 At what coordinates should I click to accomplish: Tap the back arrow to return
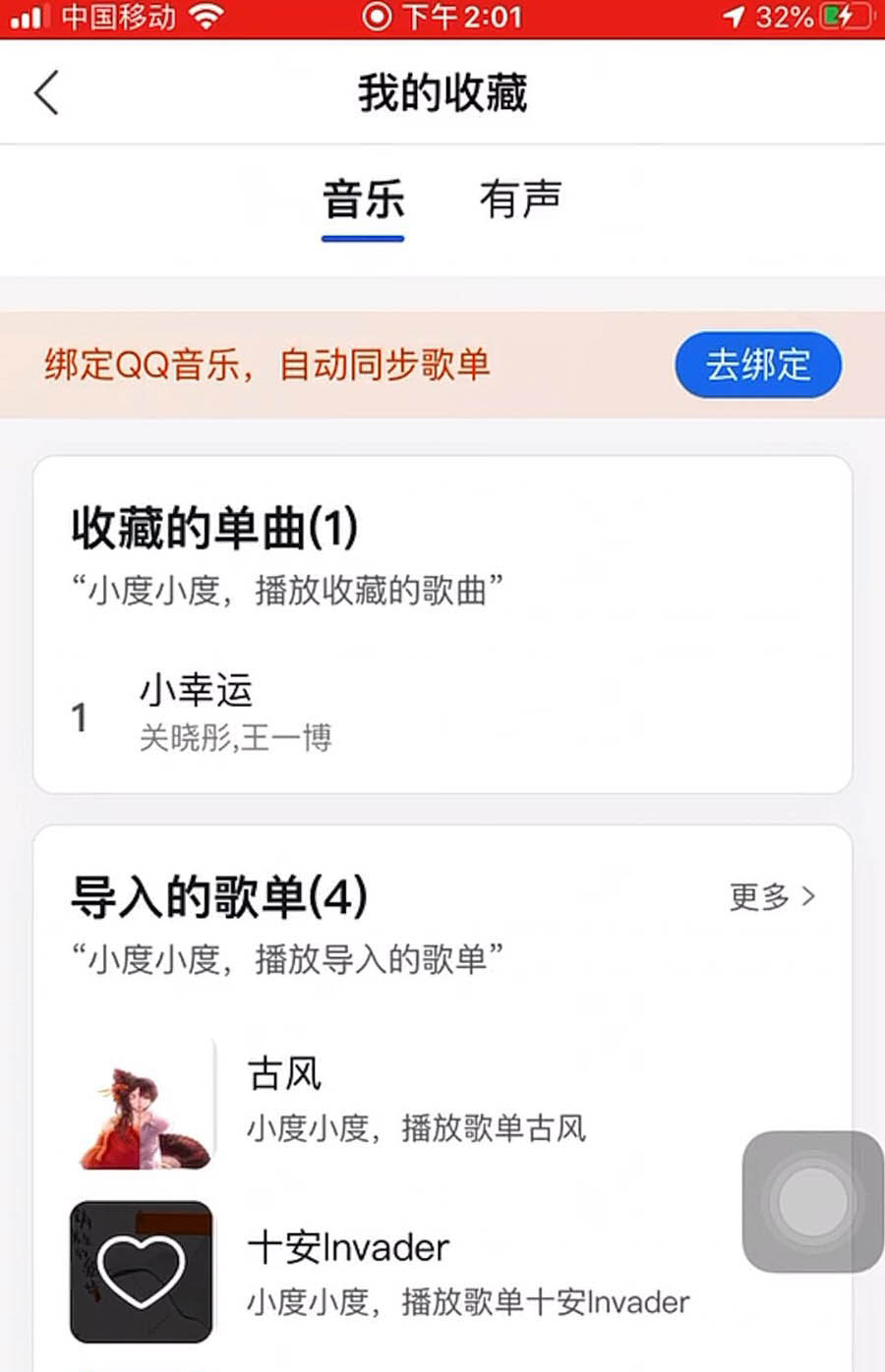(44, 92)
